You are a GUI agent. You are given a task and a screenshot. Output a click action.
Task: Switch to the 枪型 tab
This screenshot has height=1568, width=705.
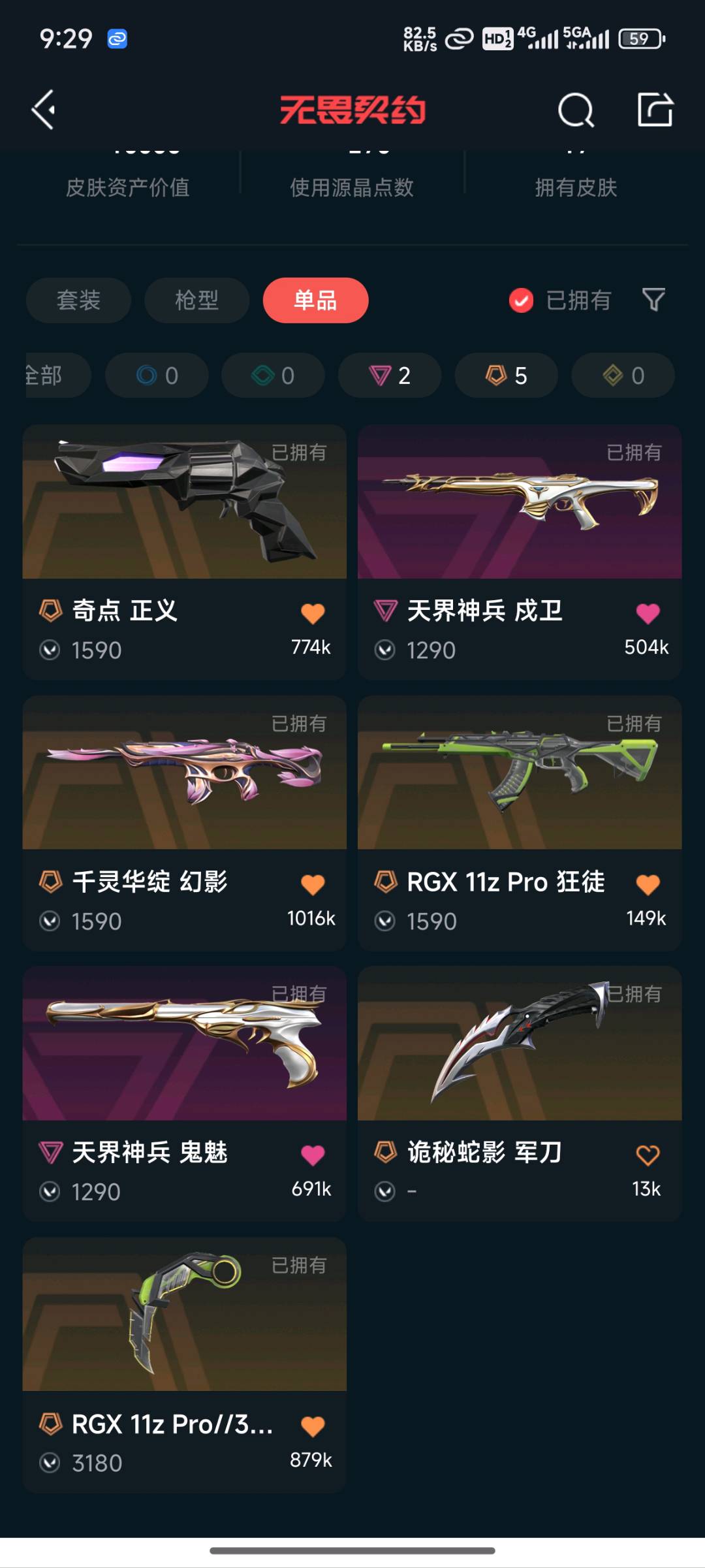coord(196,300)
